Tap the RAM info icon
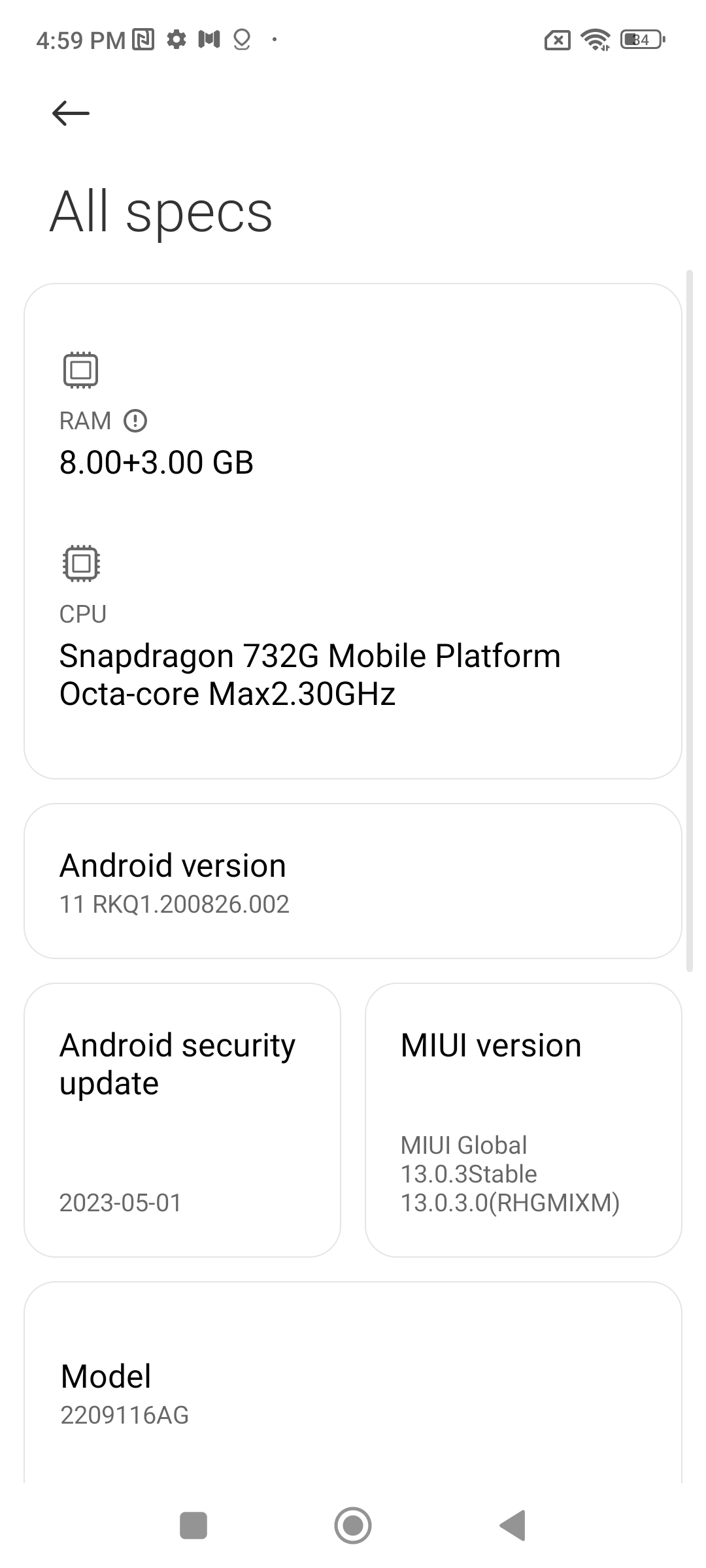 (135, 421)
